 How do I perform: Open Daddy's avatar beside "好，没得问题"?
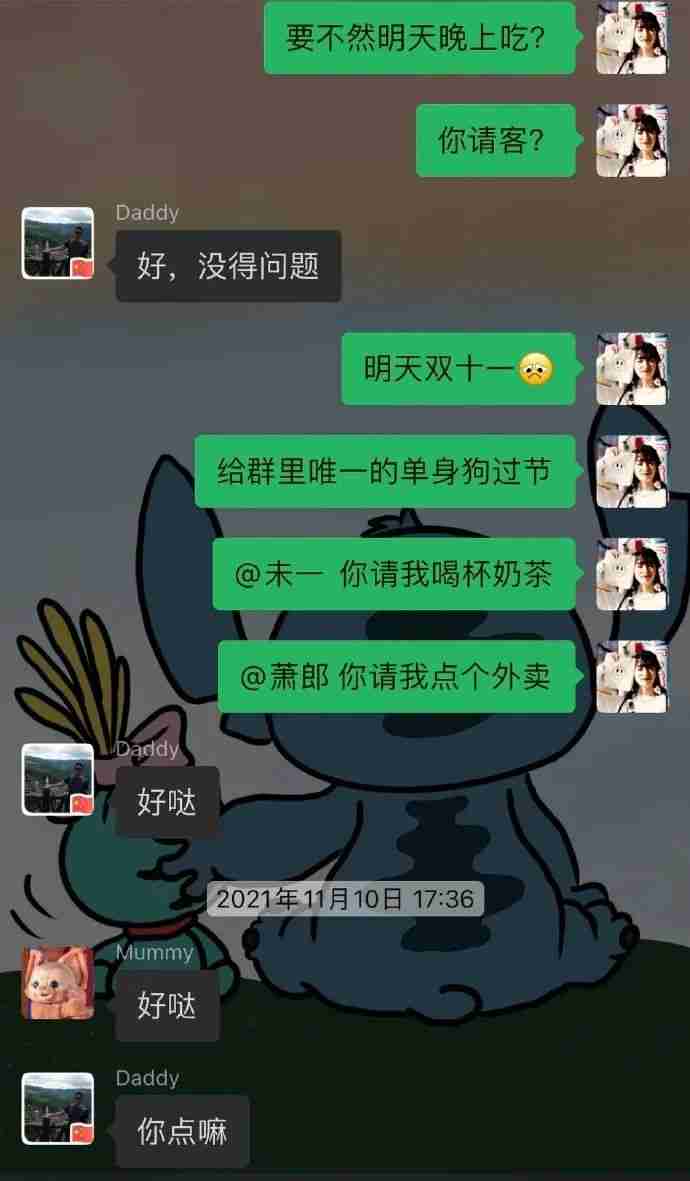point(58,243)
